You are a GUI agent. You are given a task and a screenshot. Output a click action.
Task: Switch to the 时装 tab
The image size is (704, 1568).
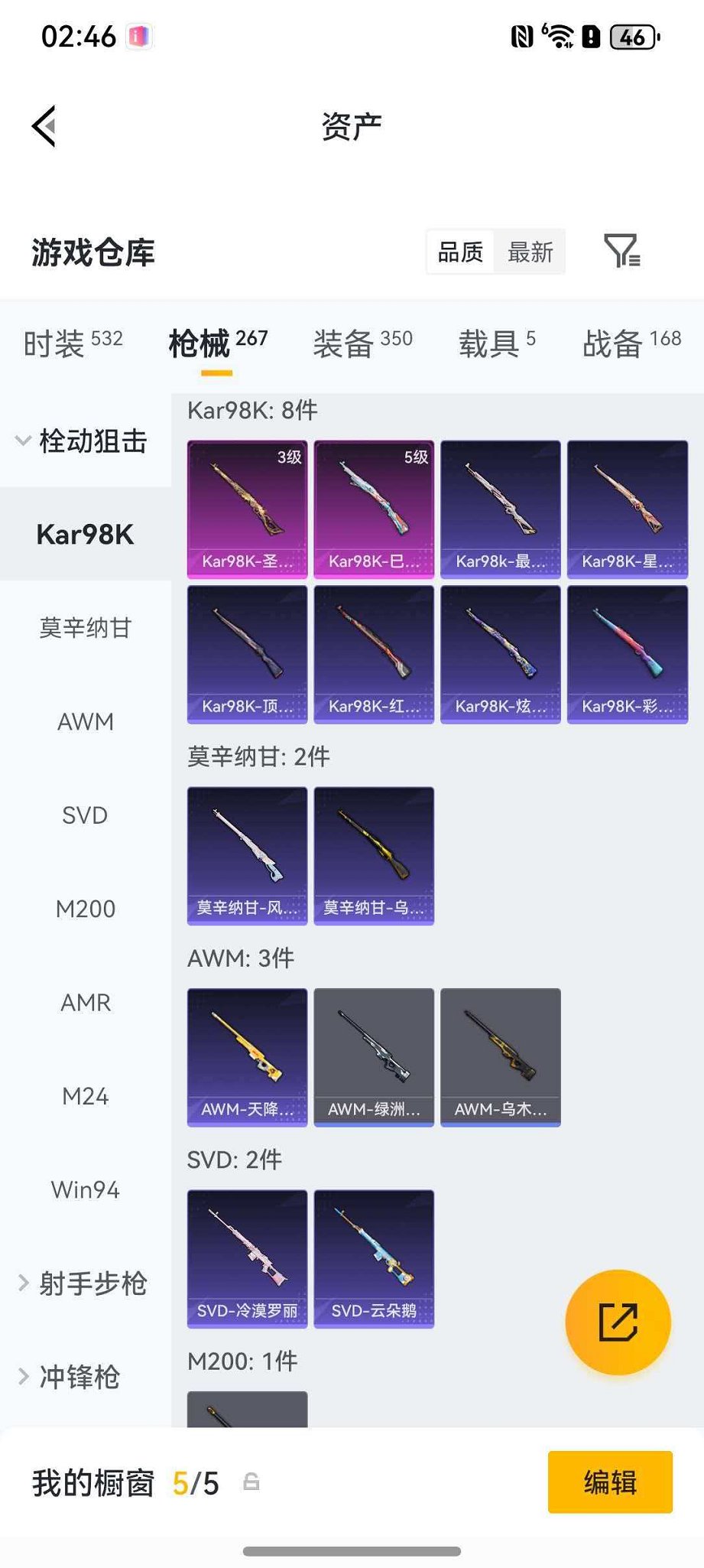(73, 343)
